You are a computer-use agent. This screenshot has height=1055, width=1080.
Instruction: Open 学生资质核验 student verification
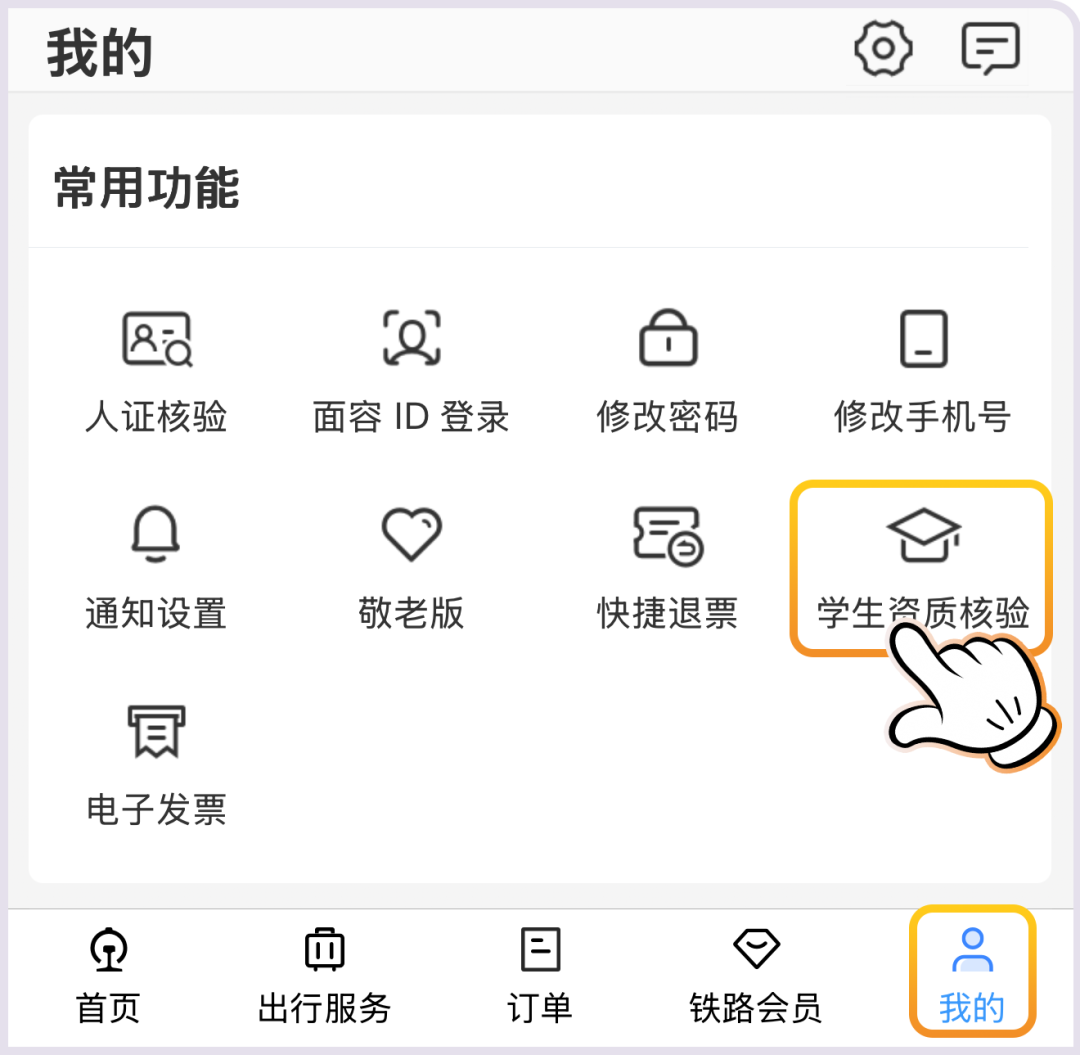tap(922, 567)
